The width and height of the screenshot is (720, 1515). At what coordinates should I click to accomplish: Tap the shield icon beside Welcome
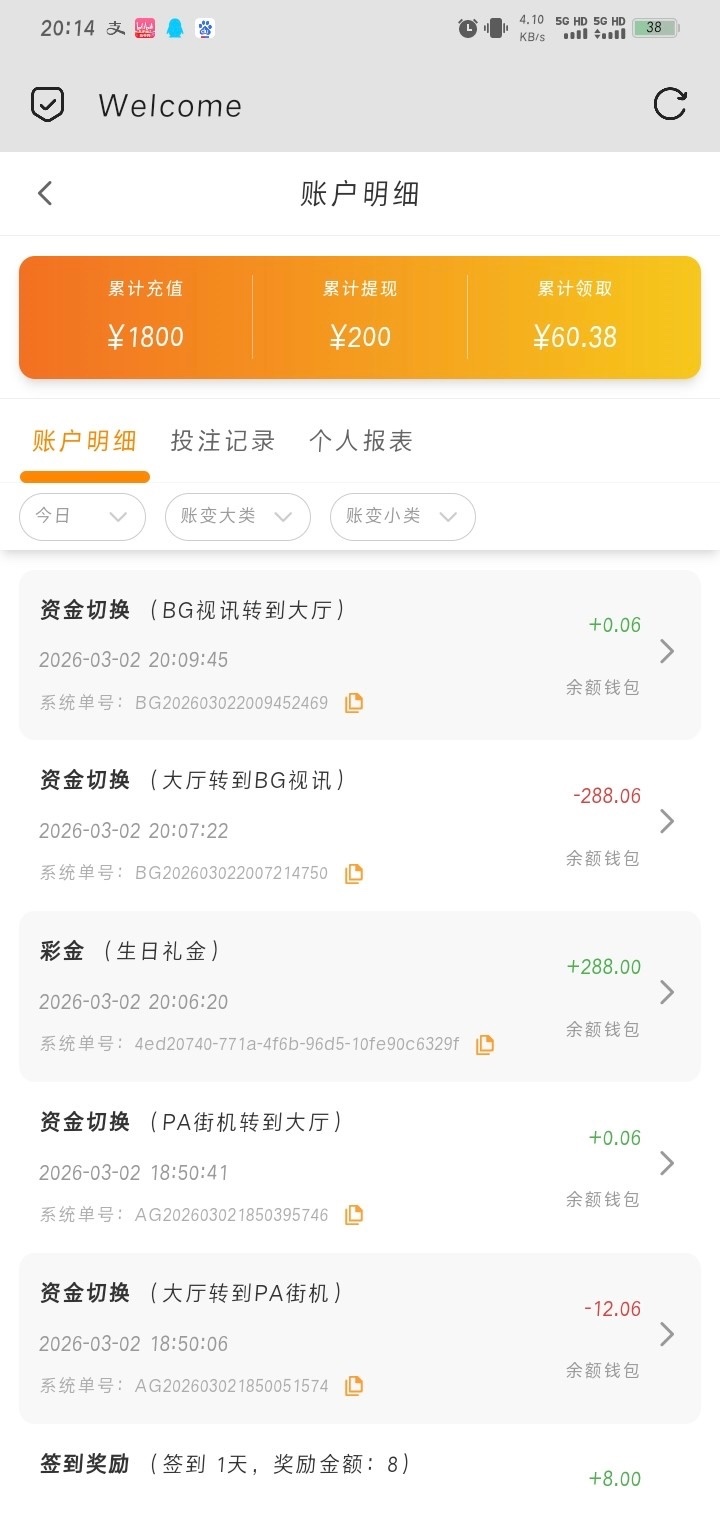[47, 104]
